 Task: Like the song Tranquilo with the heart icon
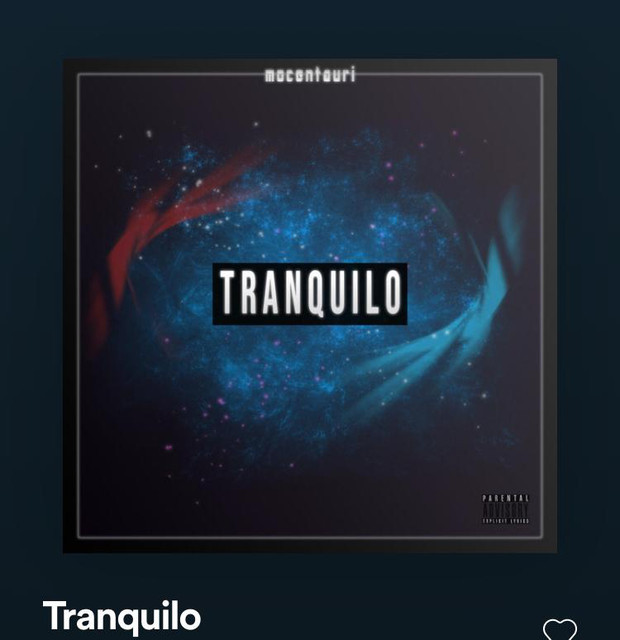coord(559,630)
